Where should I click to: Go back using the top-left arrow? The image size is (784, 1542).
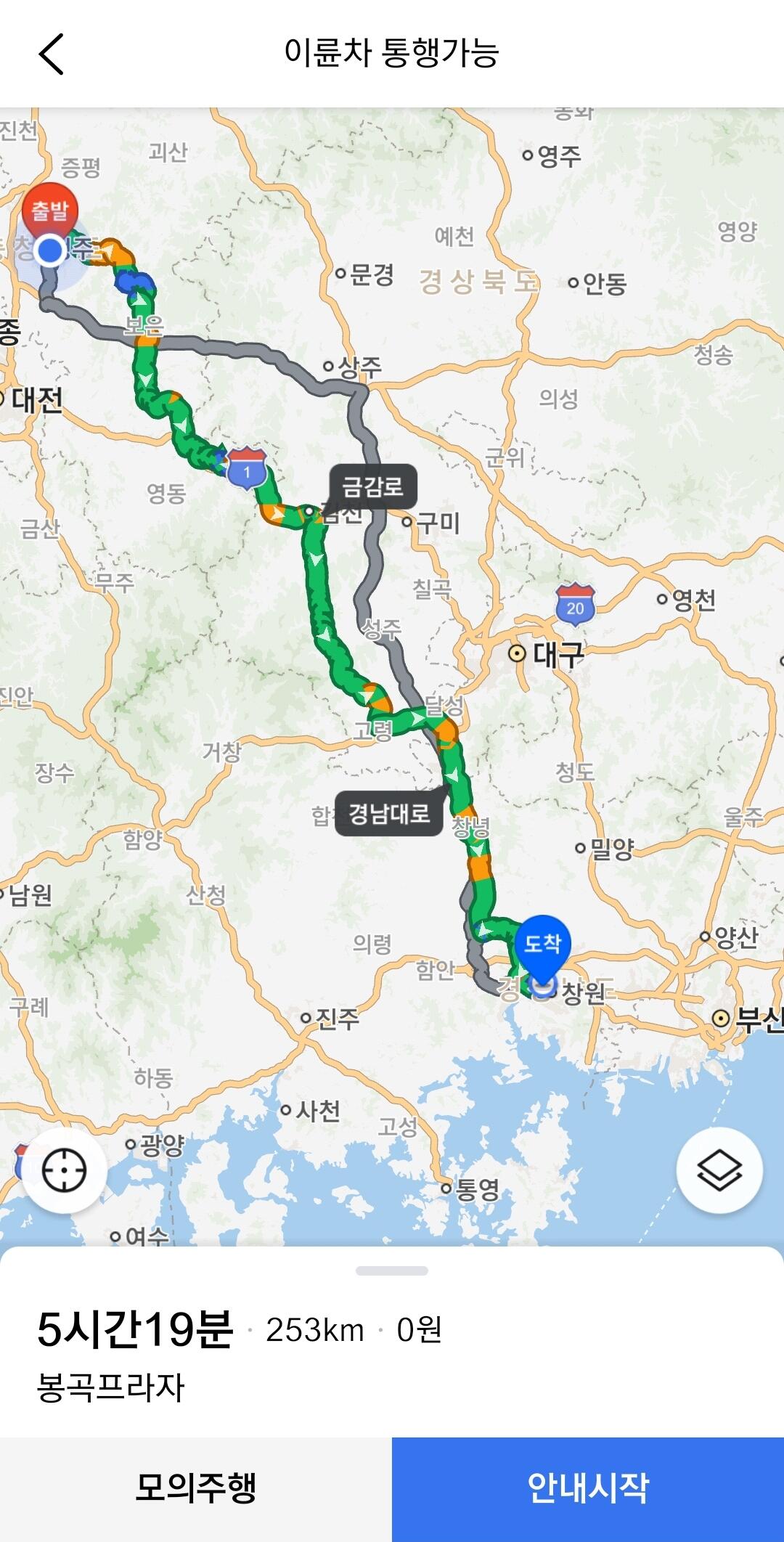(51, 54)
